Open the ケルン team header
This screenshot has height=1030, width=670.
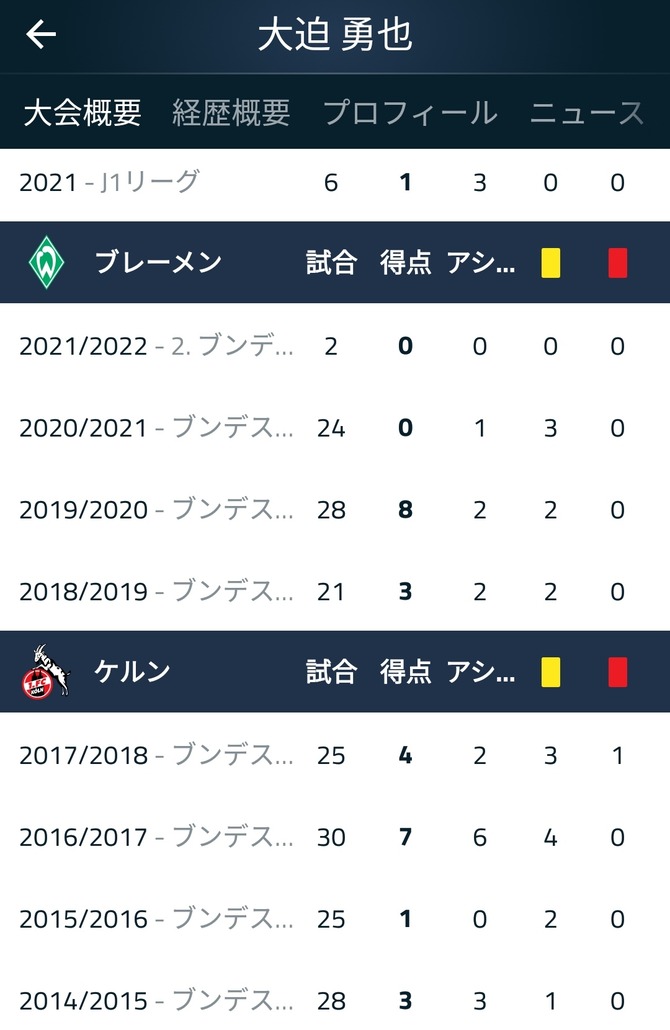tap(132, 672)
